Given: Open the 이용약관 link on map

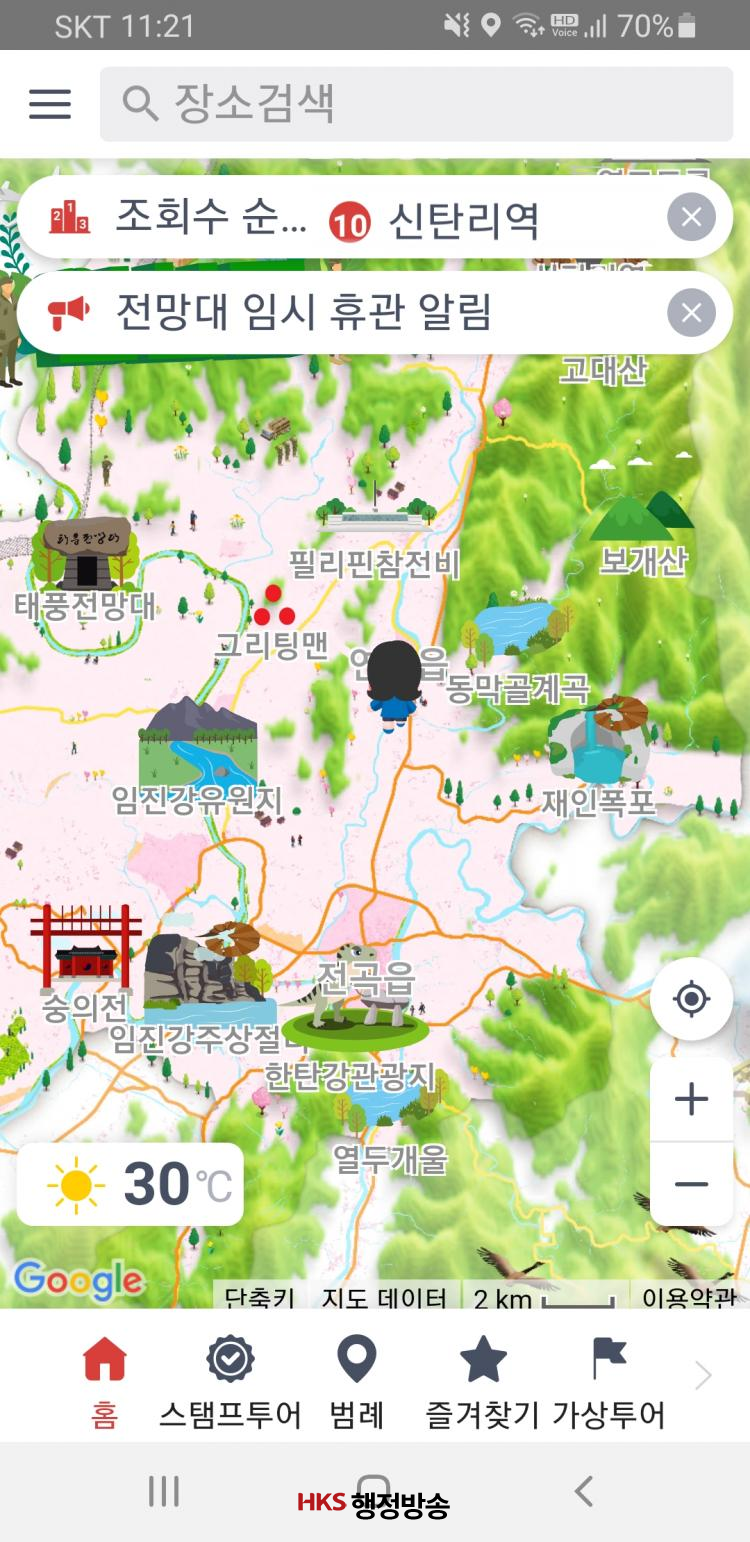Looking at the screenshot, I should [x=689, y=1298].
